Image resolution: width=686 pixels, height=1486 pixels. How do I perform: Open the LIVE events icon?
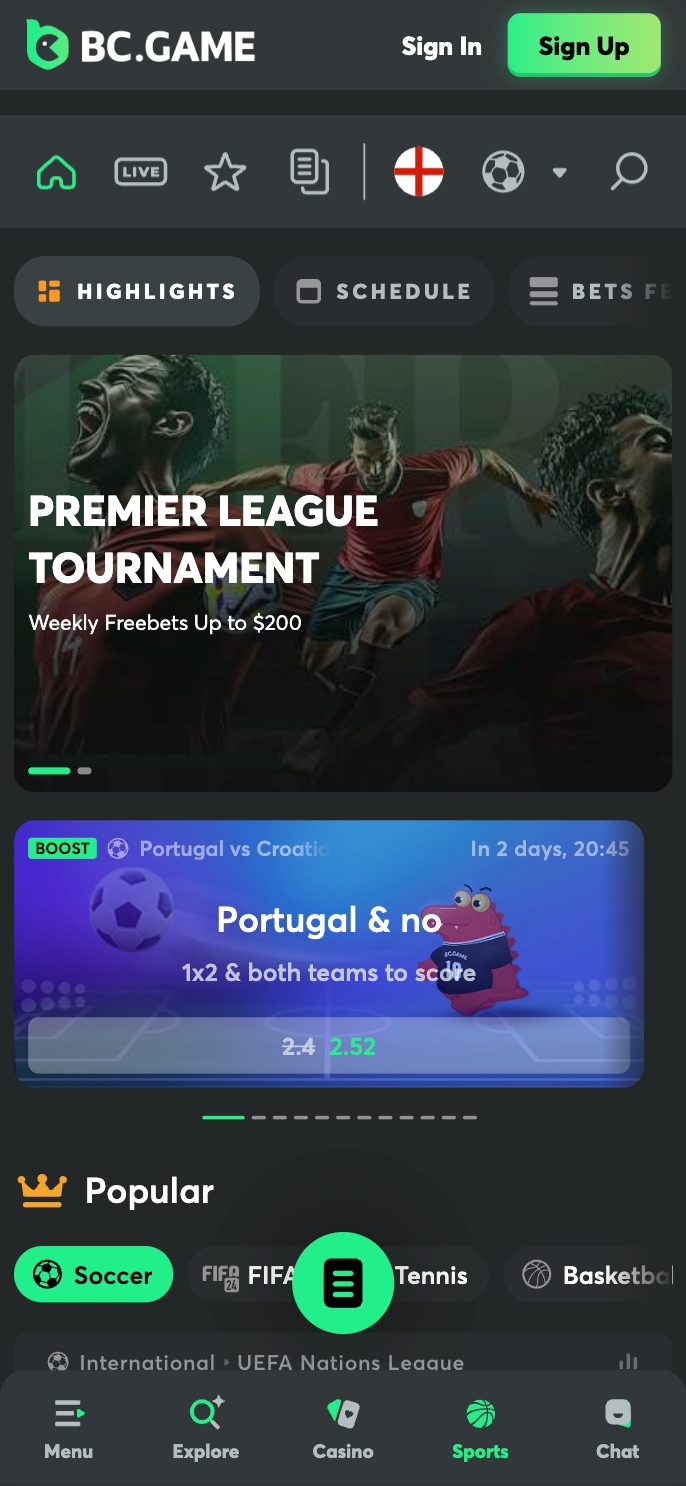coord(141,172)
